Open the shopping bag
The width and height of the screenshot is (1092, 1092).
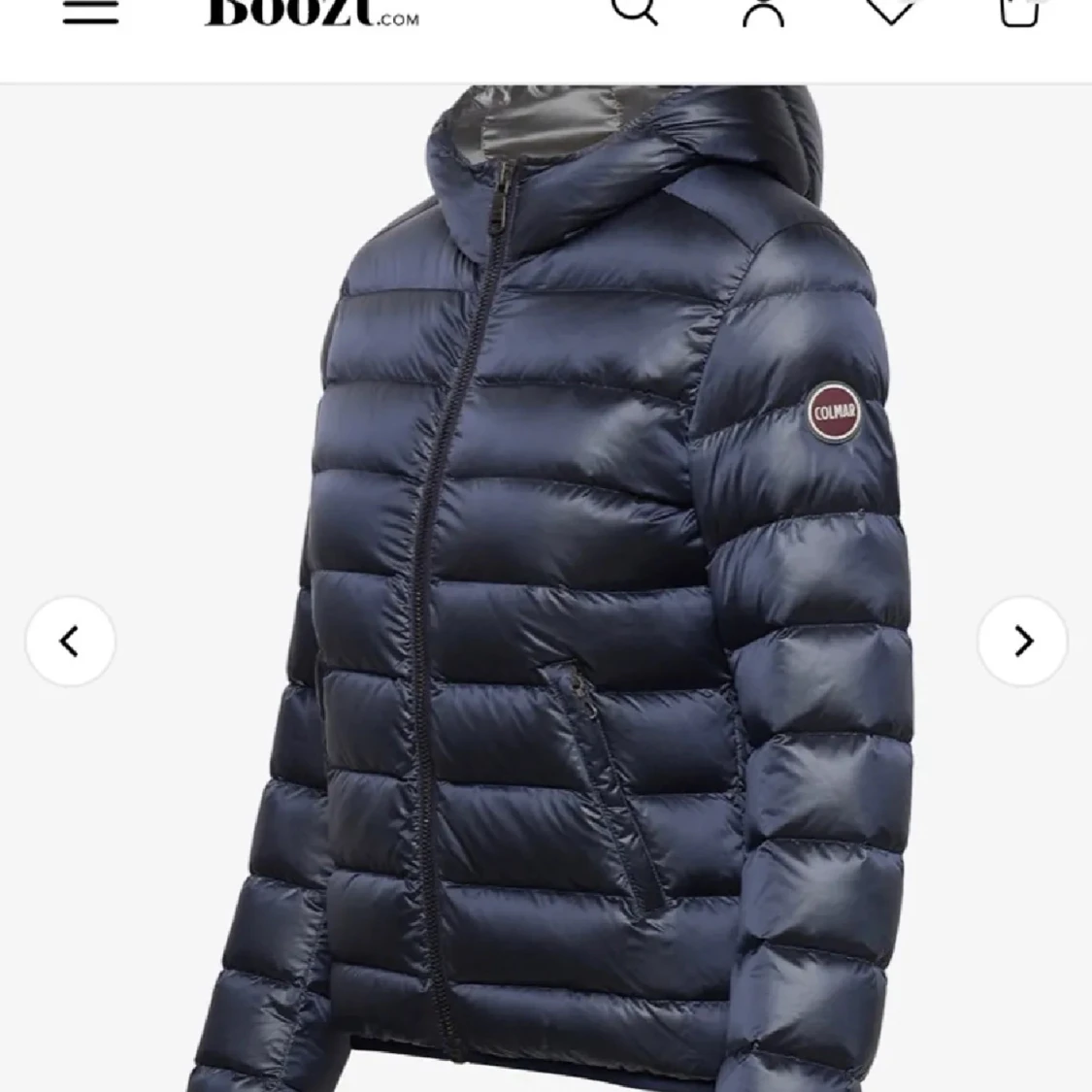coord(1019,11)
